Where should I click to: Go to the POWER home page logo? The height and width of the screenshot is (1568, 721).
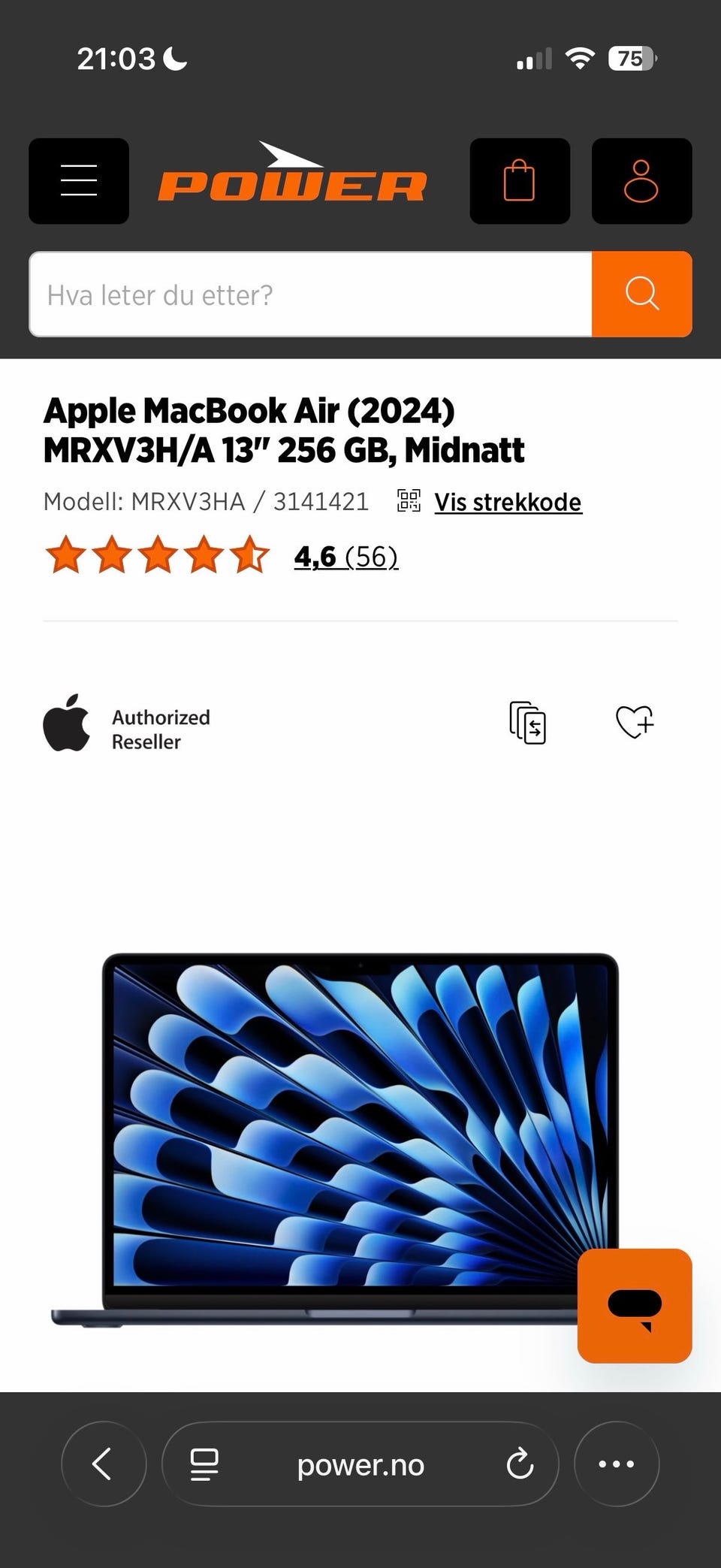(x=292, y=173)
